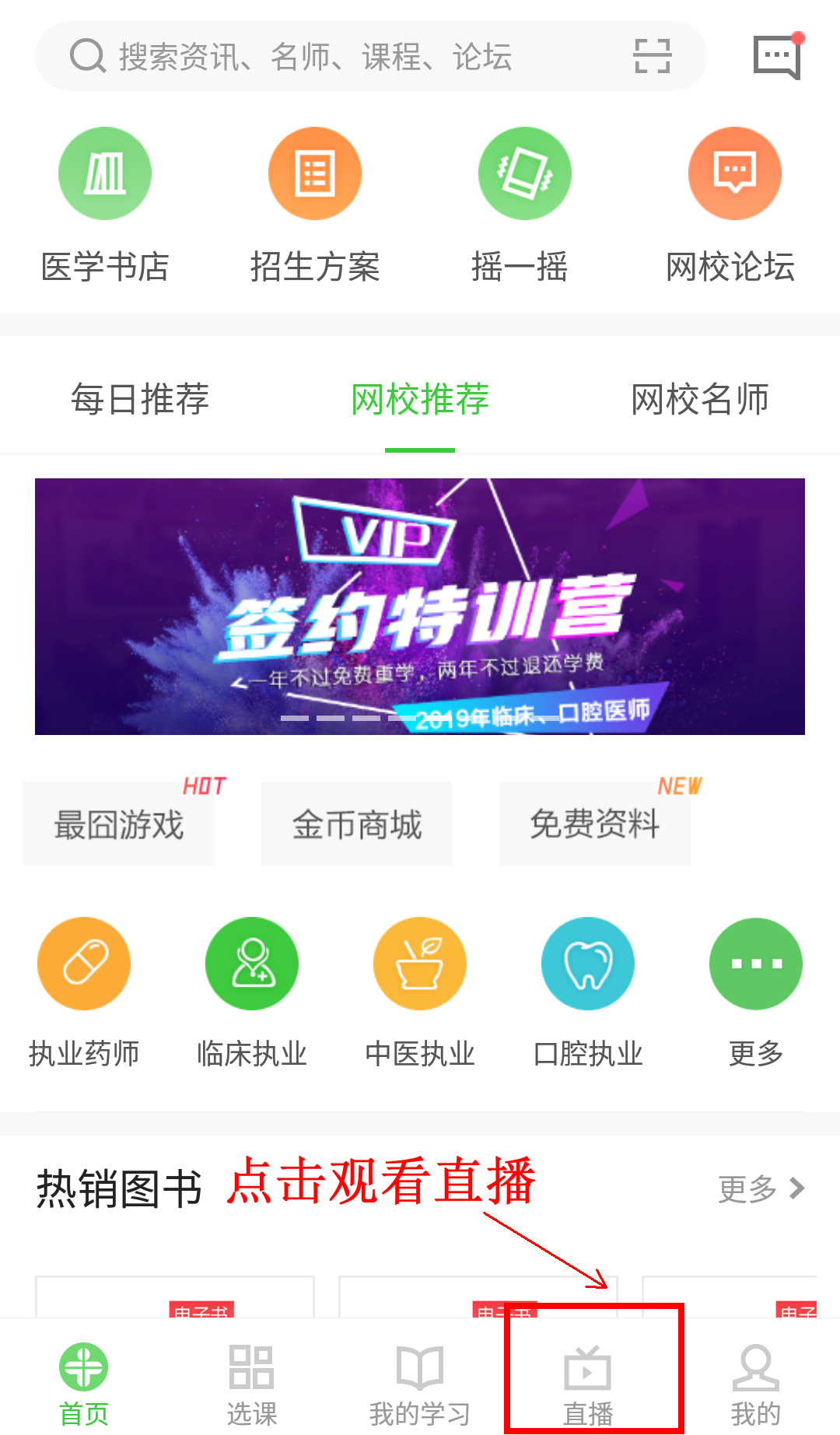Open the VIP 签约特训营 banner

(x=420, y=607)
